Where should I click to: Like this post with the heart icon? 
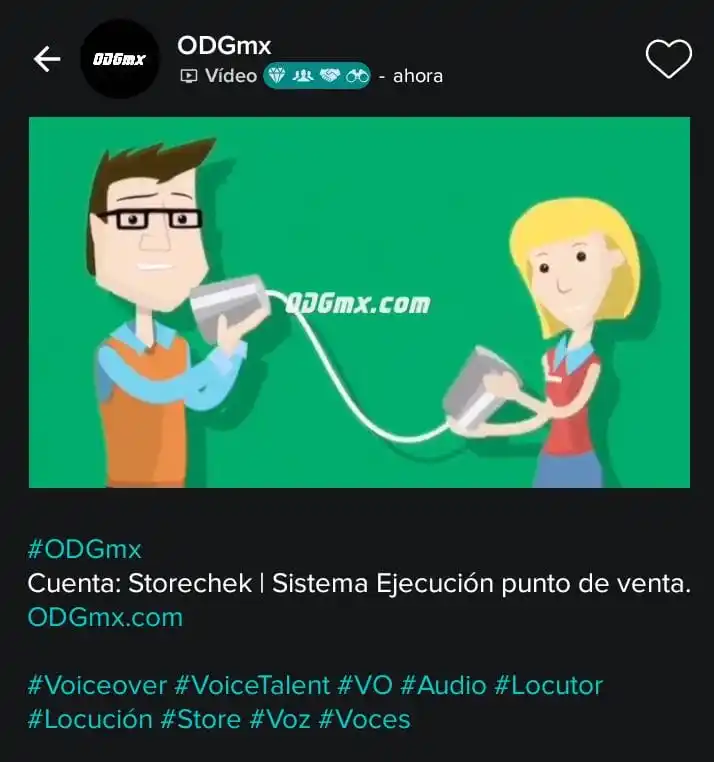click(668, 59)
